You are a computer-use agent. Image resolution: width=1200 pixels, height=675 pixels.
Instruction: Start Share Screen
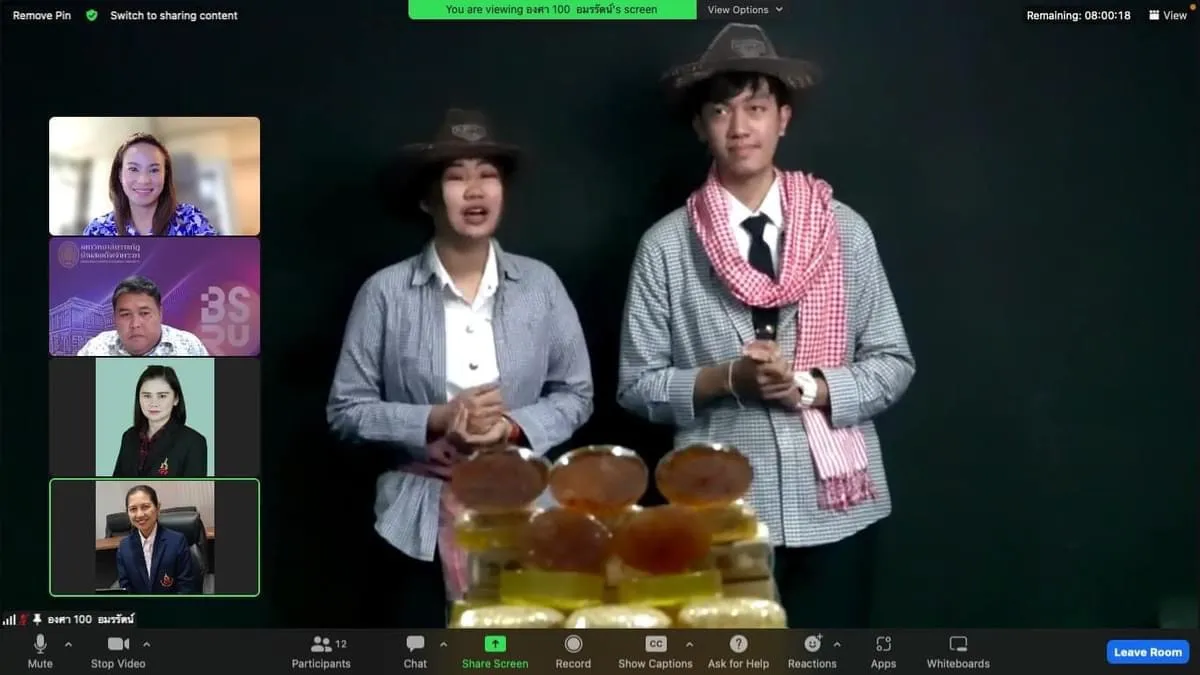(x=495, y=651)
